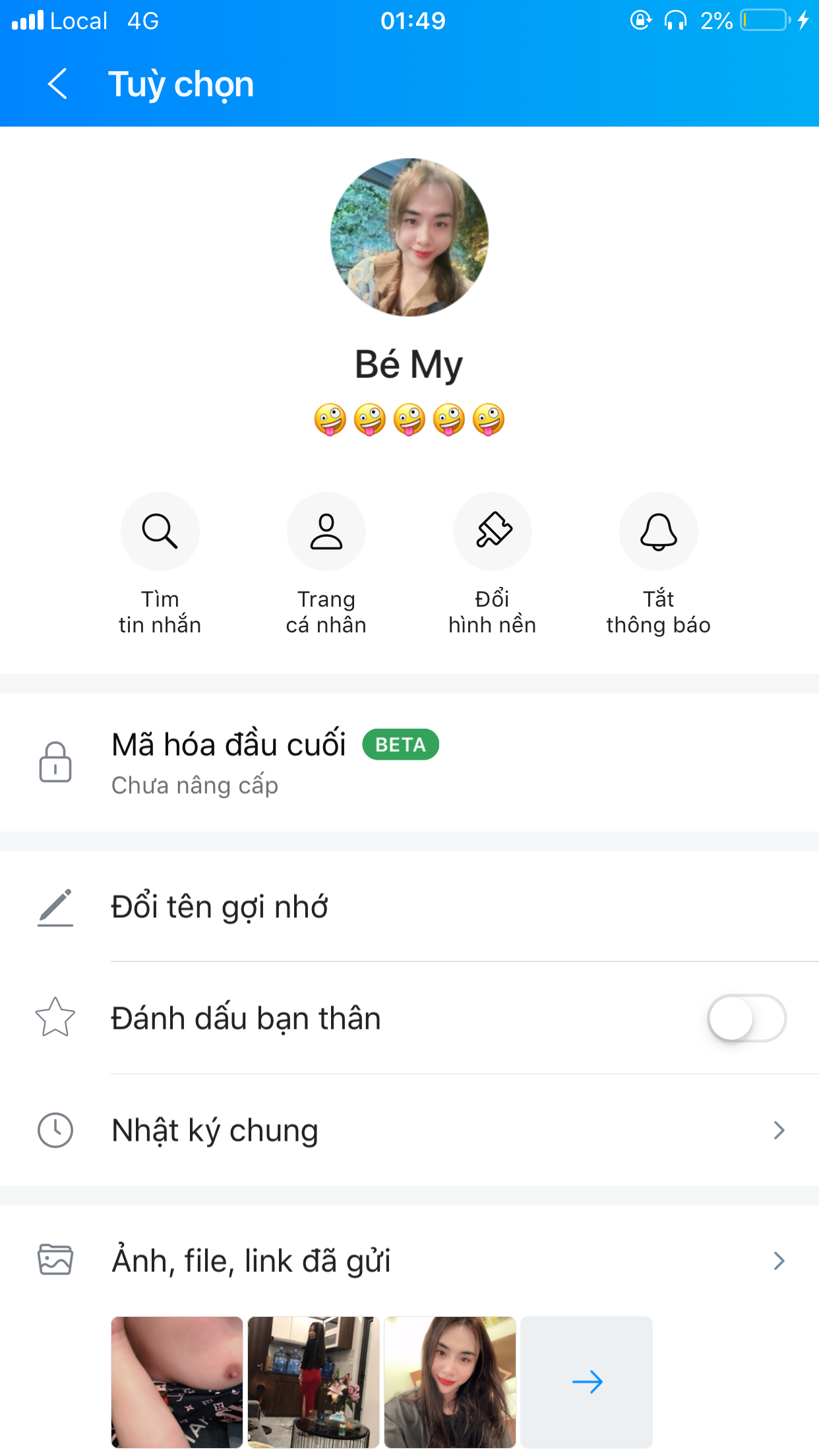Image resolution: width=819 pixels, height=1456 pixels.
Task: Search messages with Tìm tin nhắn
Action: pos(160,531)
